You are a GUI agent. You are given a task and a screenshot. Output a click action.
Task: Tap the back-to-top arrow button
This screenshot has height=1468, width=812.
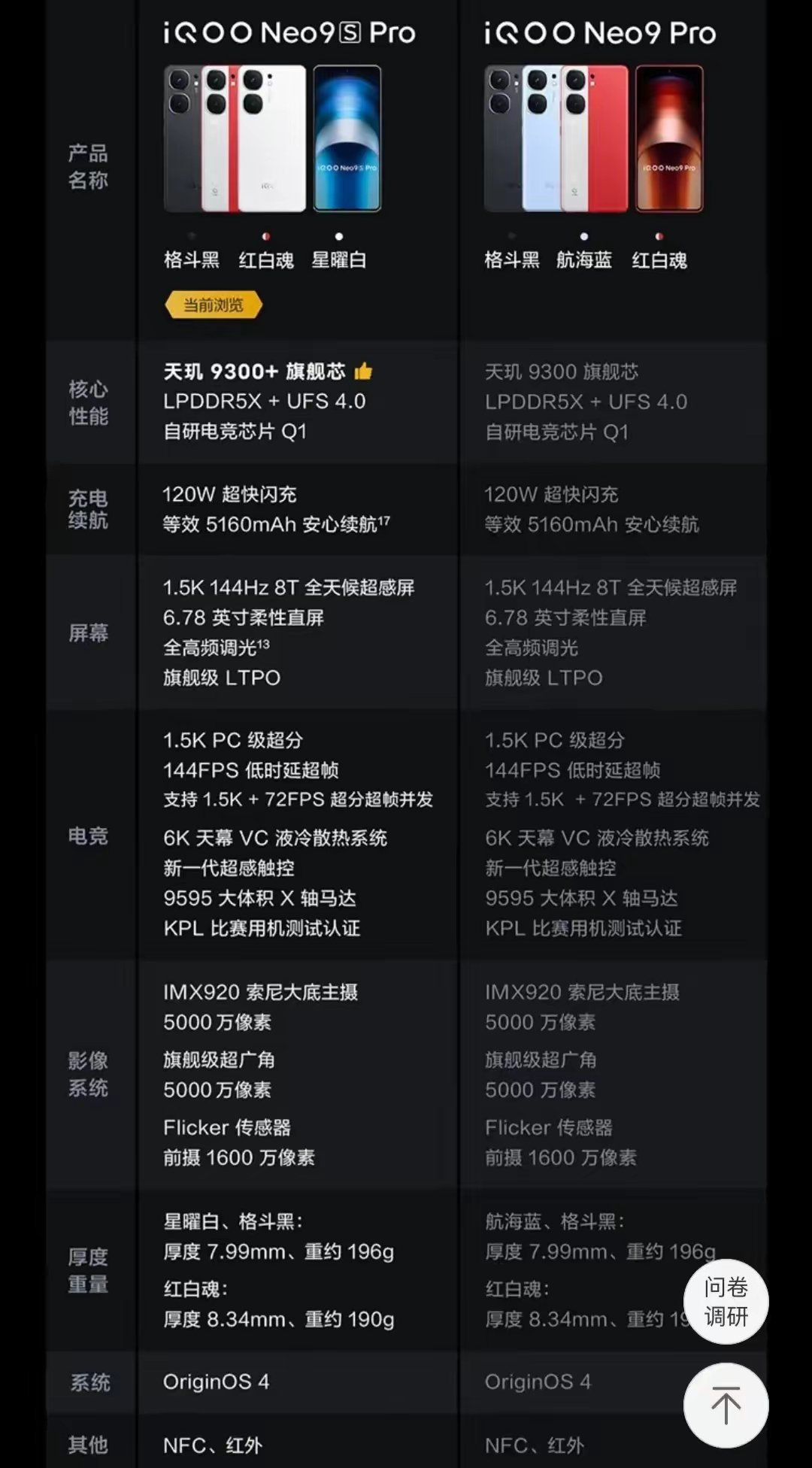pos(726,1405)
